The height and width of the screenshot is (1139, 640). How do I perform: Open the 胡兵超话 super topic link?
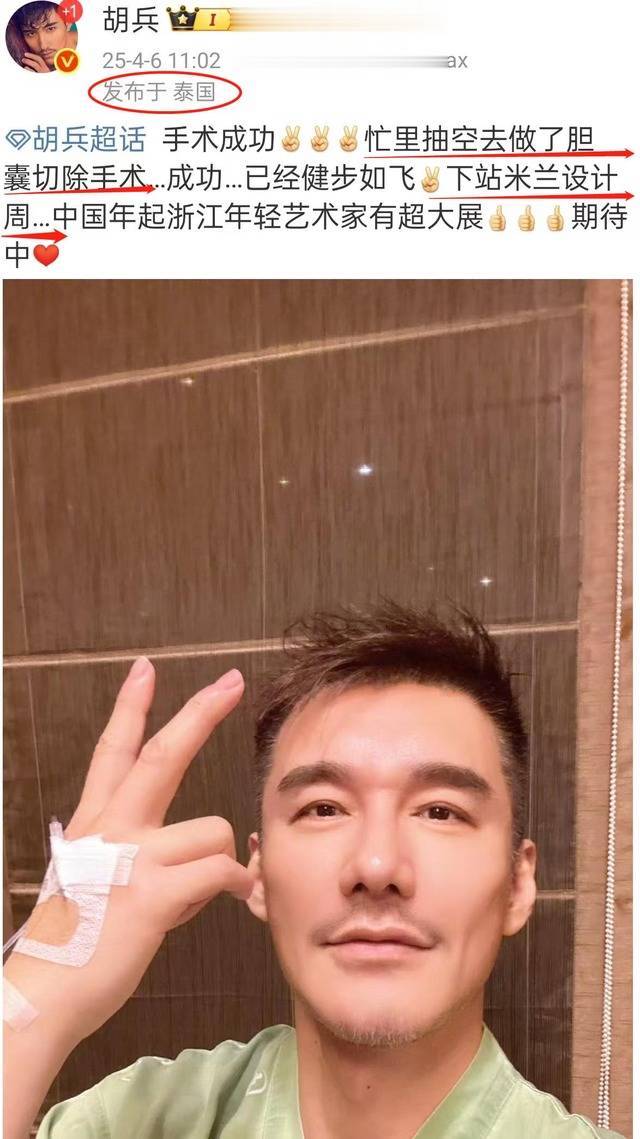pos(78,139)
